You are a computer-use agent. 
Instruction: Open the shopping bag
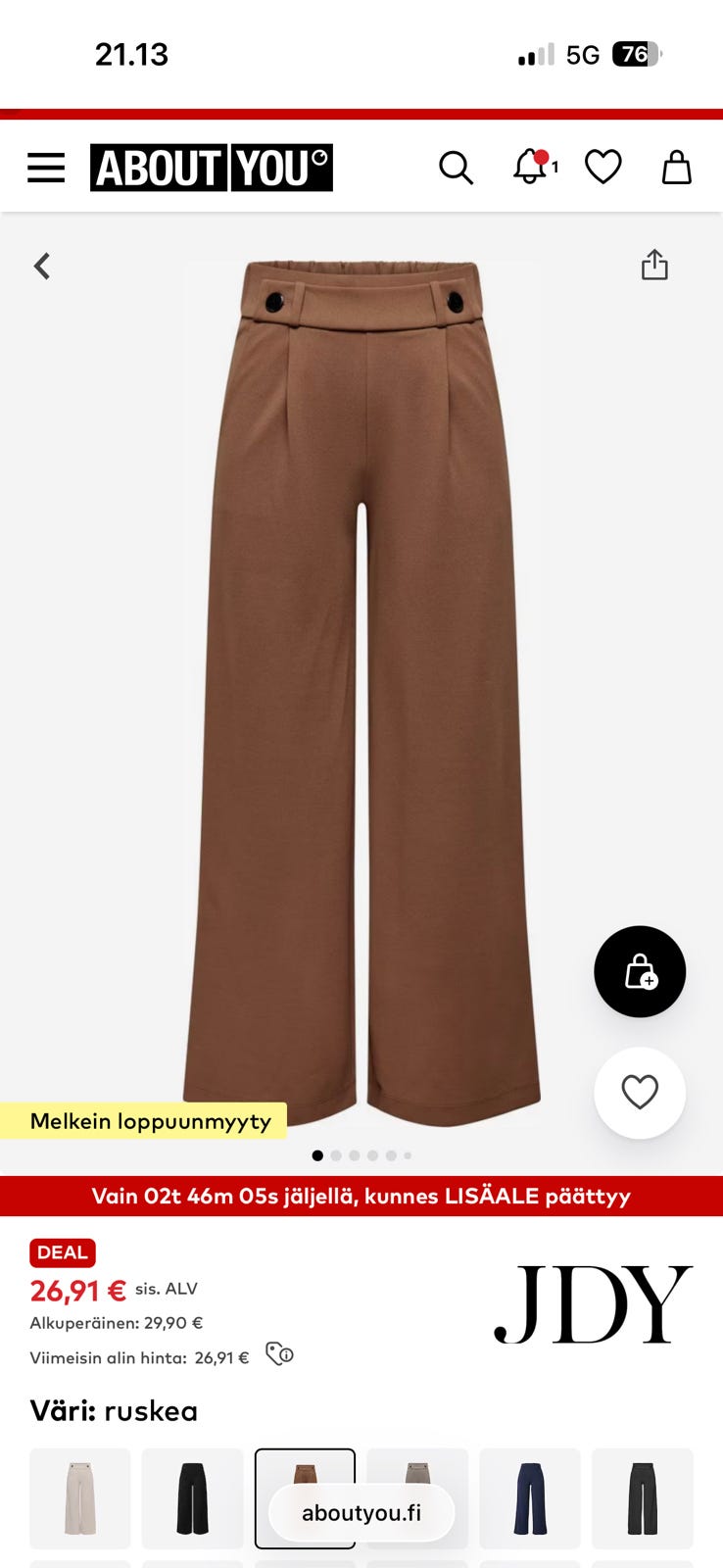(676, 168)
